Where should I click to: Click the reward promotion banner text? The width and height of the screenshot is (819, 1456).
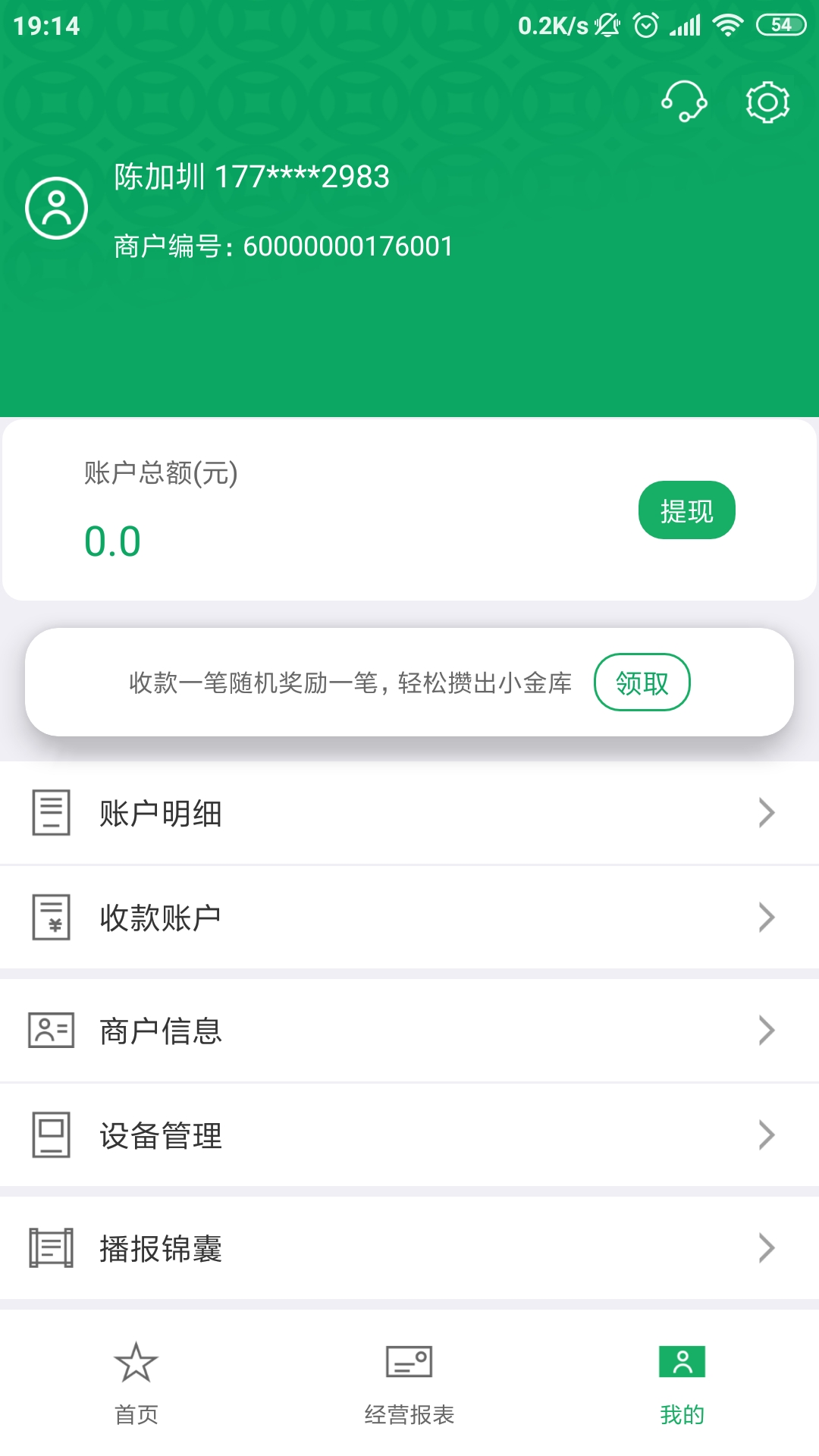[349, 682]
